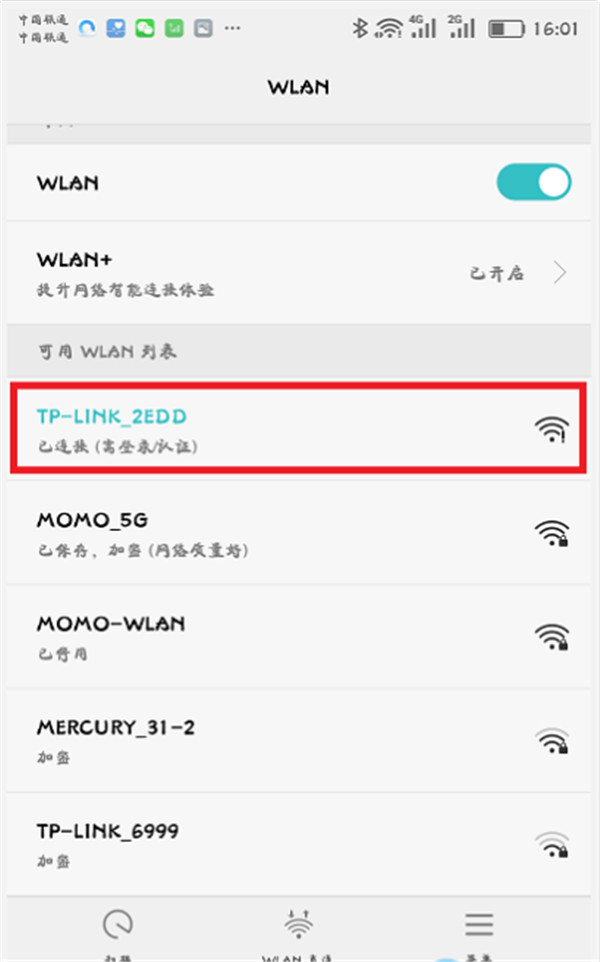
Task: Connect to TP-LINK_6999 network
Action: point(300,845)
